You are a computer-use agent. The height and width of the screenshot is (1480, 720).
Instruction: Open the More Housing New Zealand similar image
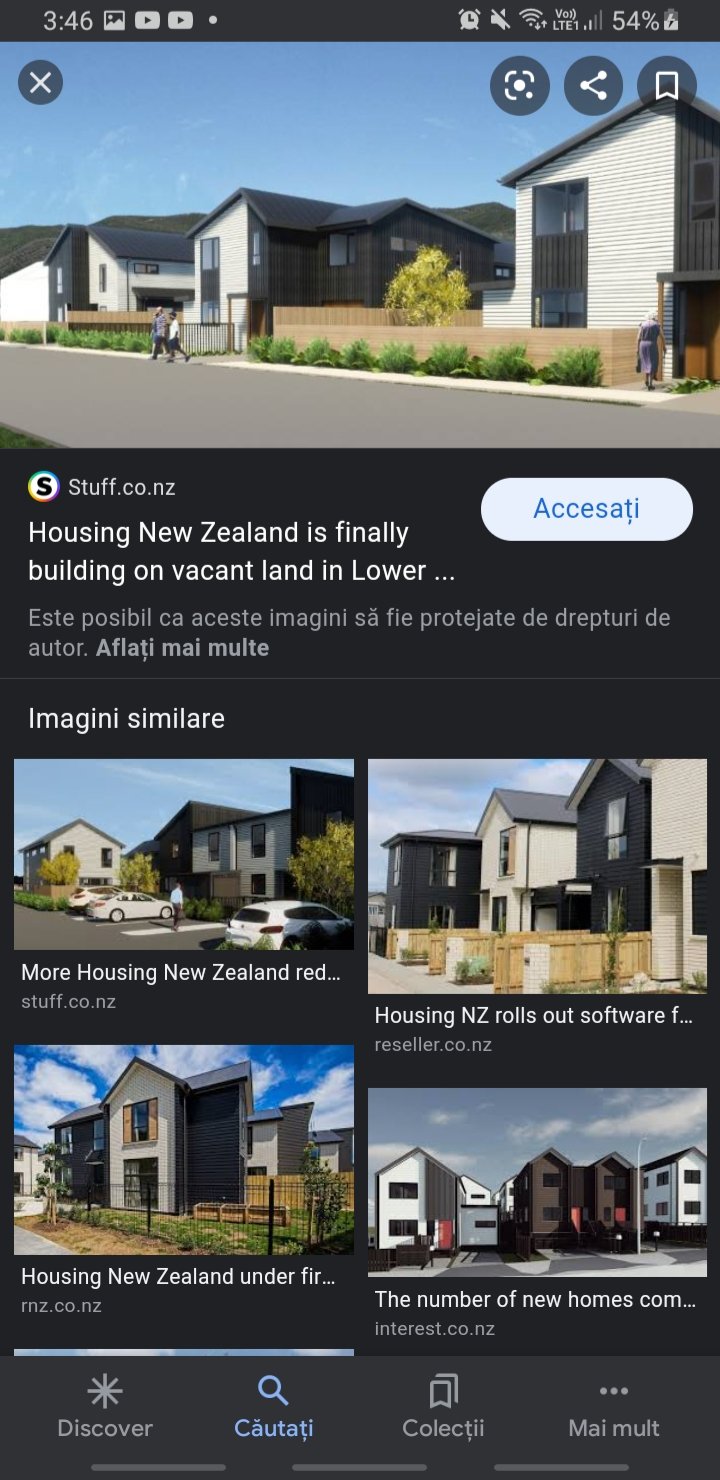pyautogui.click(x=184, y=855)
